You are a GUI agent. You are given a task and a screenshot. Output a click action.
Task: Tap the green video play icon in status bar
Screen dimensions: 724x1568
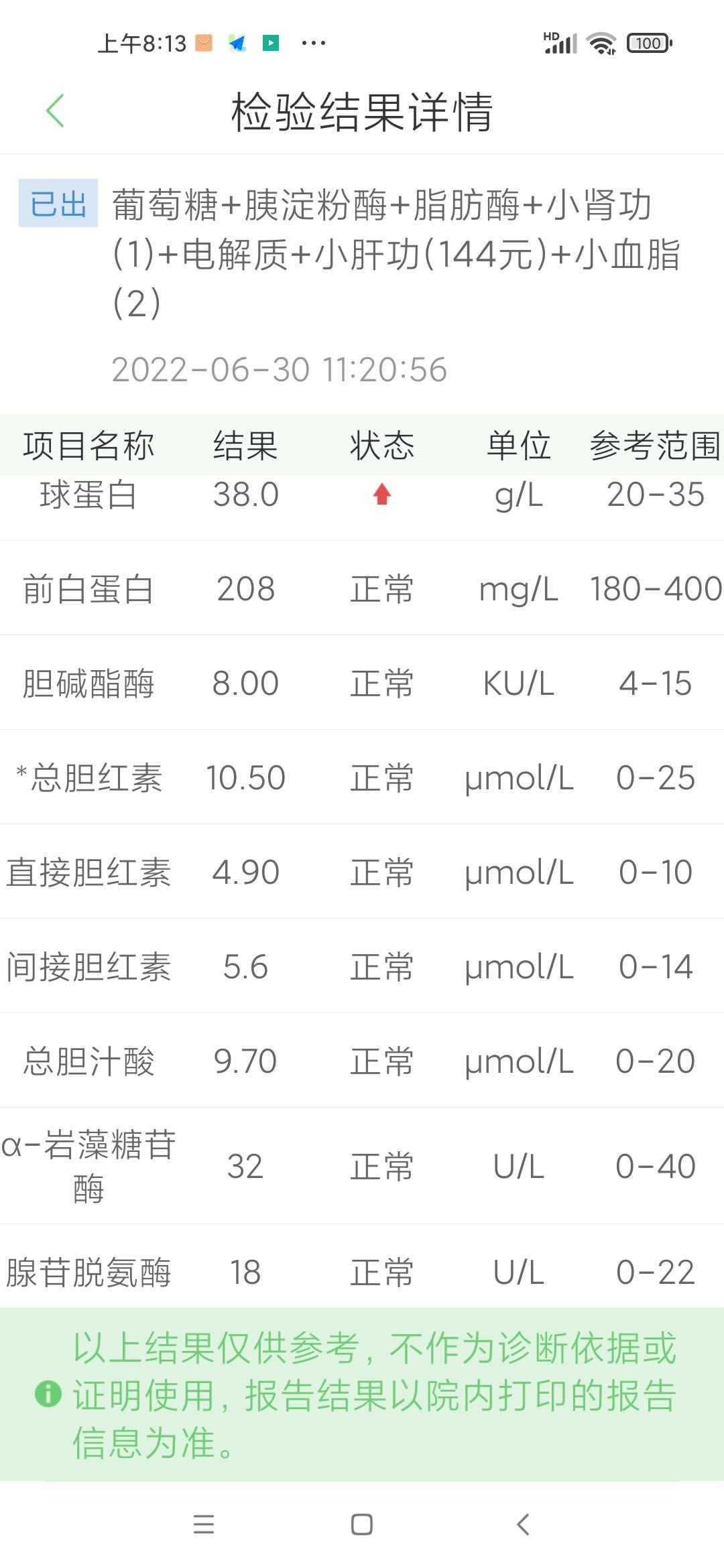[x=271, y=42]
